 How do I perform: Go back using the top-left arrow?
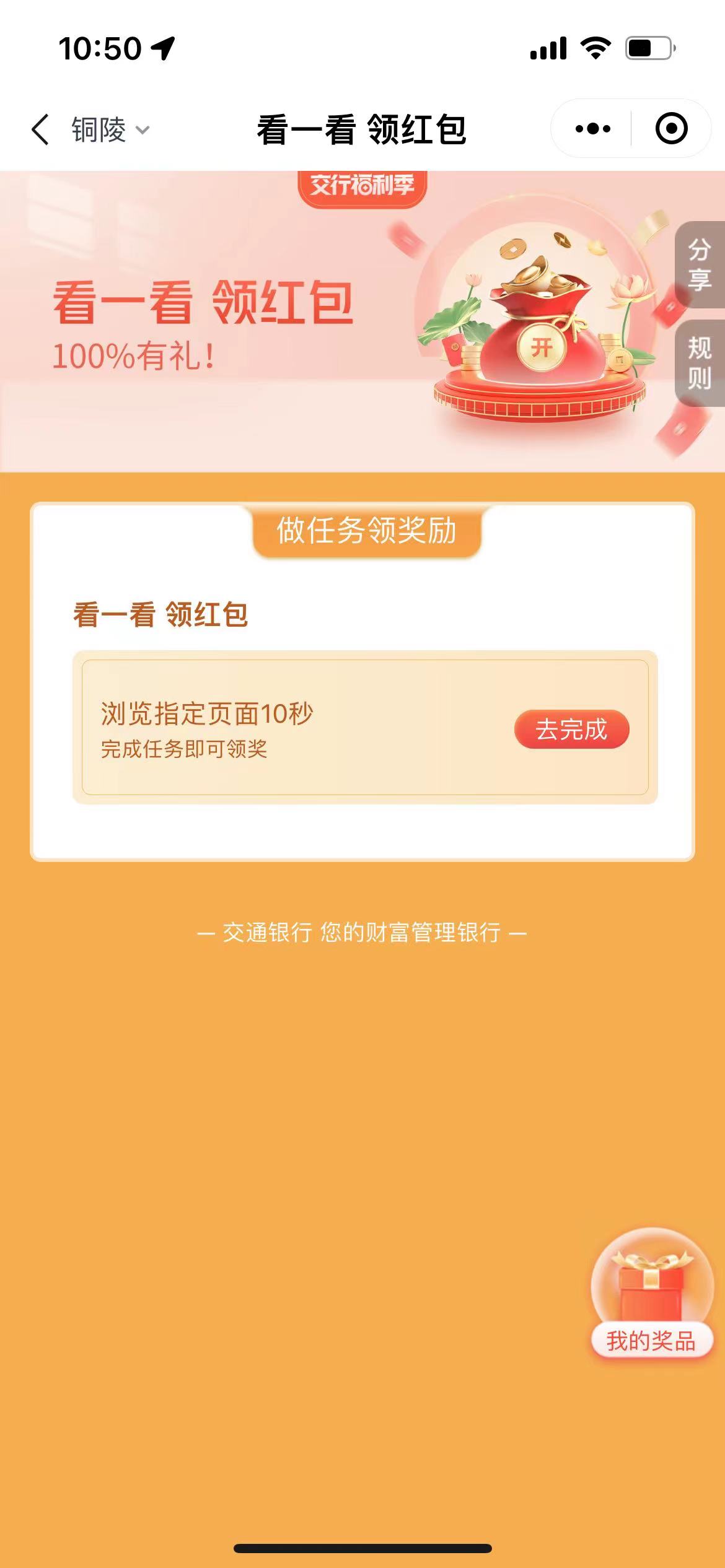(40, 130)
